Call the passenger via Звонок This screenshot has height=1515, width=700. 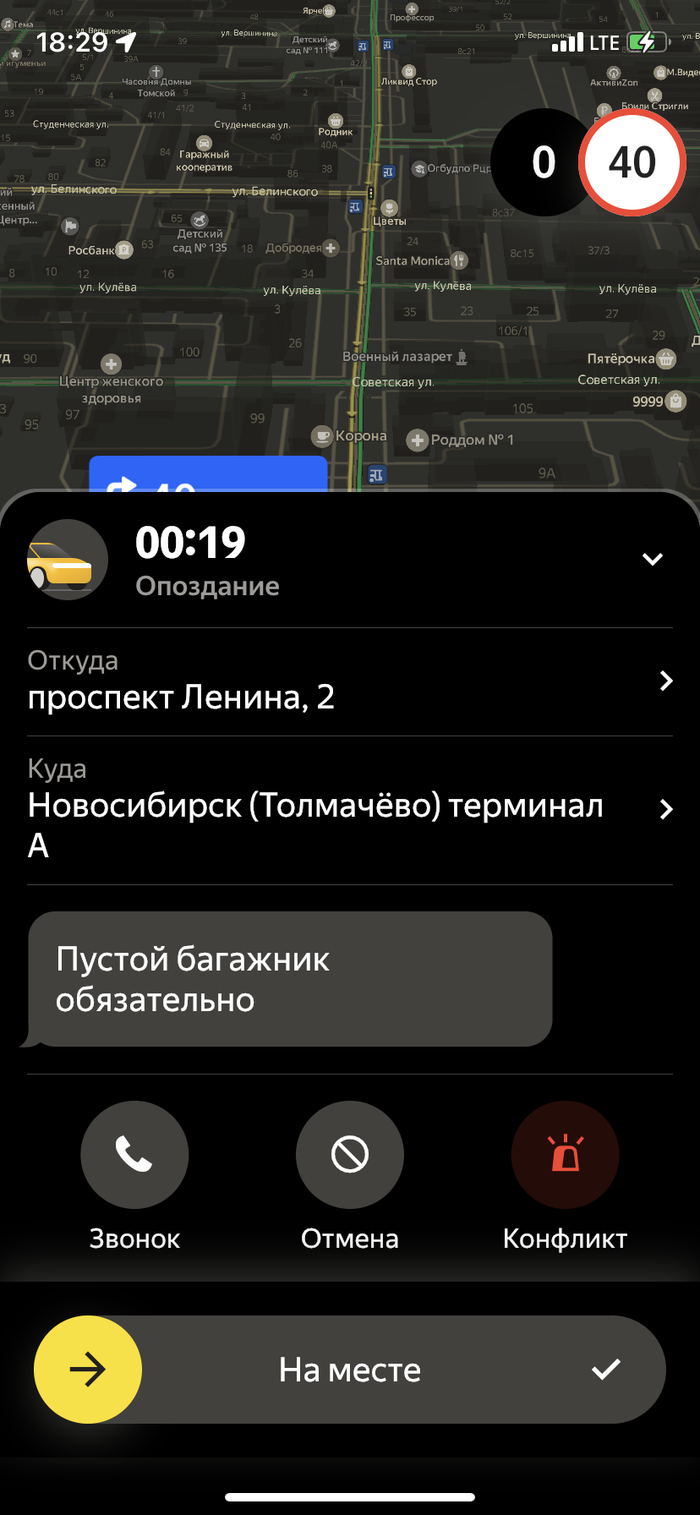(x=134, y=1155)
